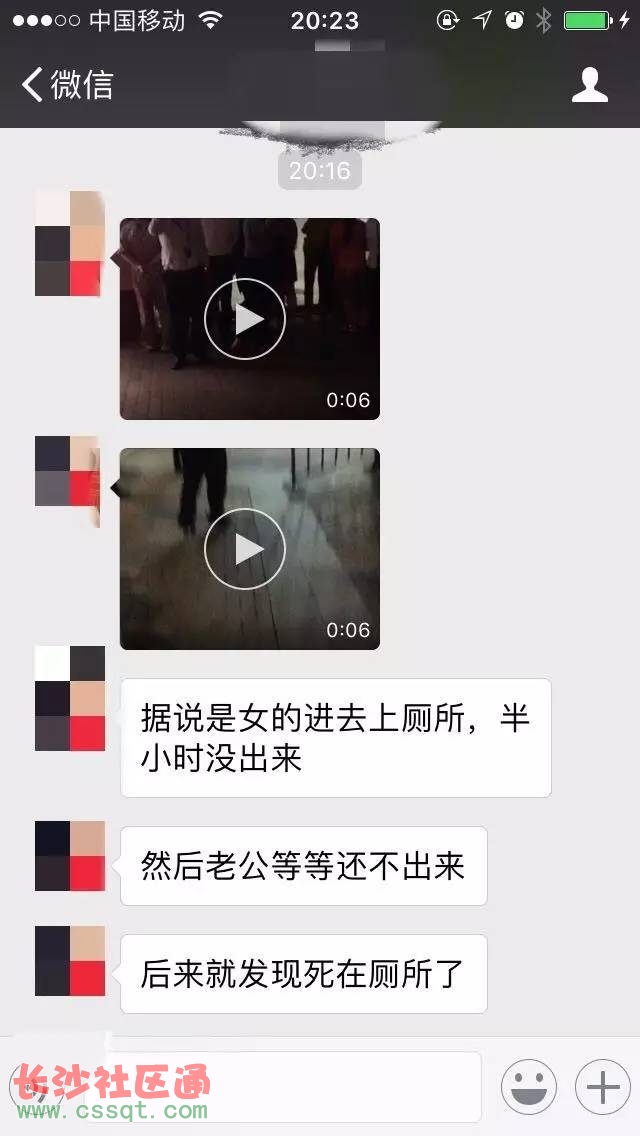This screenshot has width=640, height=1136.
Task: Open sender avatar beside 然后老公等等还不出来 message
Action: coord(70,856)
